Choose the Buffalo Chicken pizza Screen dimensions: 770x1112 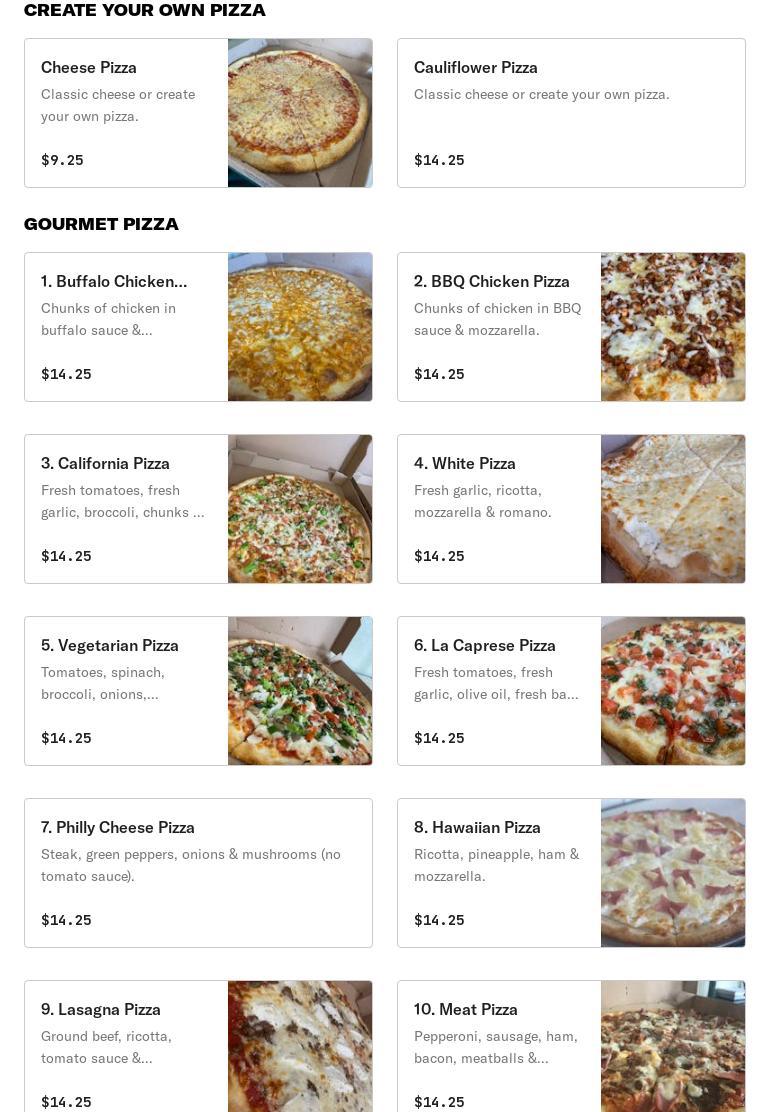pyautogui.click(x=198, y=327)
